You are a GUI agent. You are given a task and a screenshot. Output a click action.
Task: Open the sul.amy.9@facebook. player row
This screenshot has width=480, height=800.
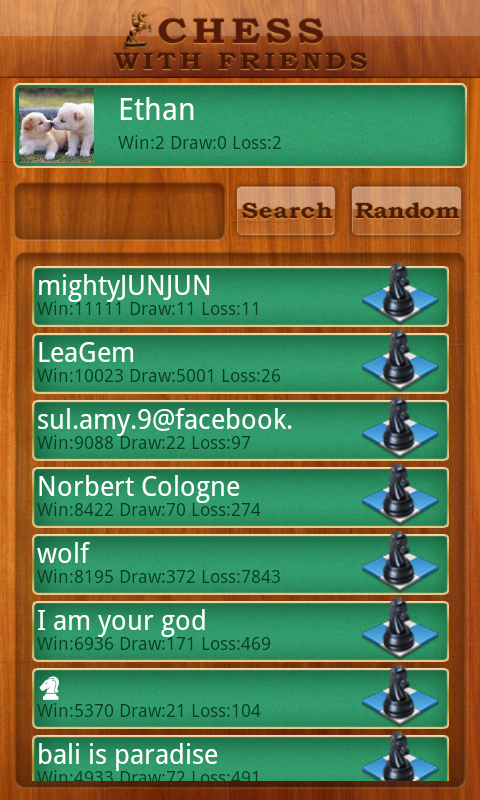pos(240,430)
